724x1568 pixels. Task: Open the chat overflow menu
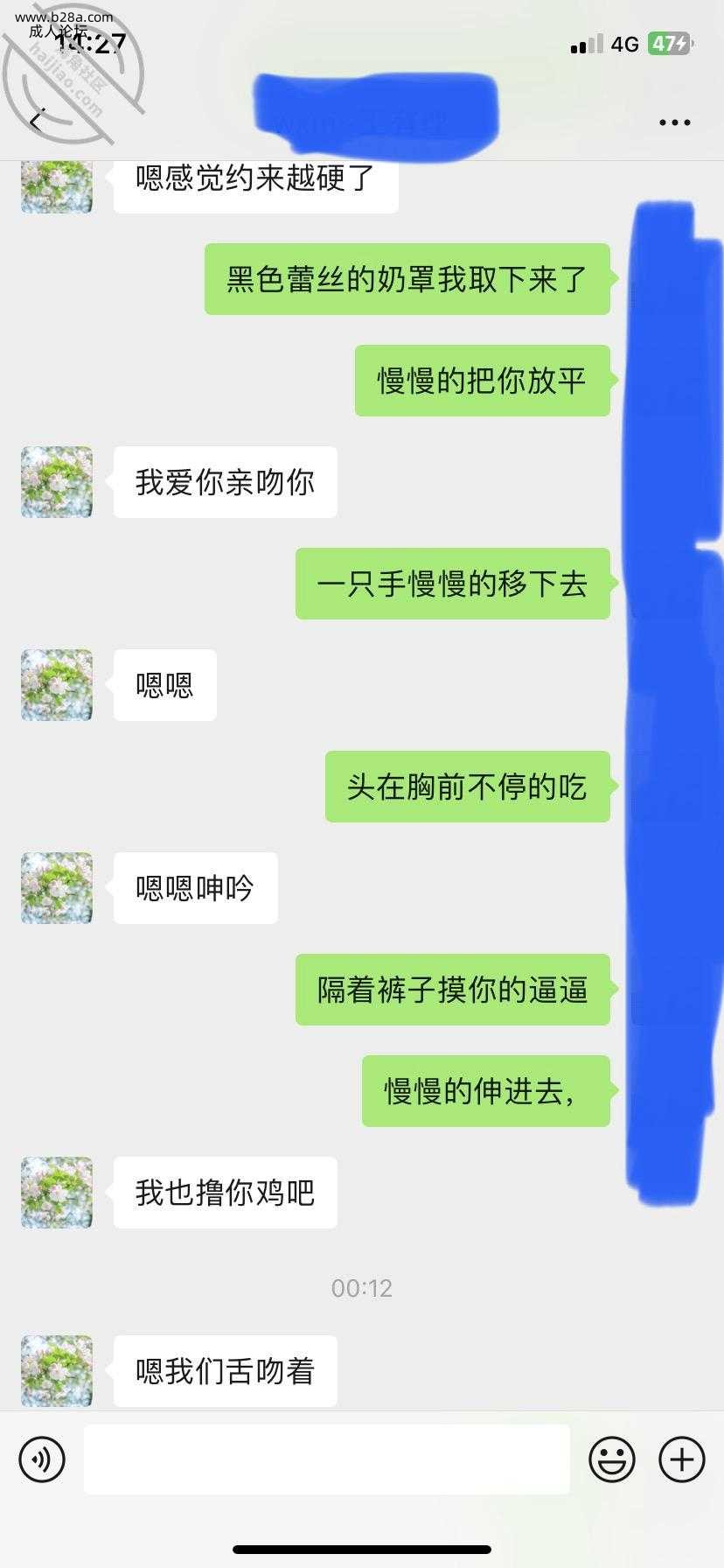[x=674, y=122]
